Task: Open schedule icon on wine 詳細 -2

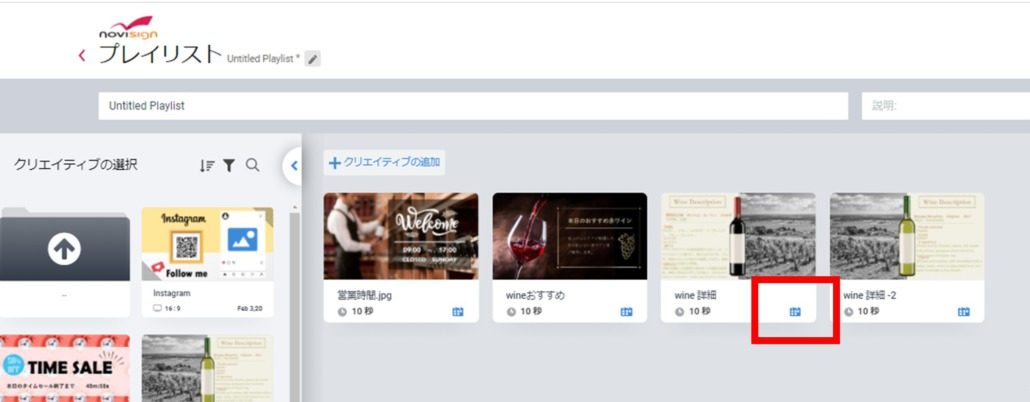Action: (x=964, y=312)
